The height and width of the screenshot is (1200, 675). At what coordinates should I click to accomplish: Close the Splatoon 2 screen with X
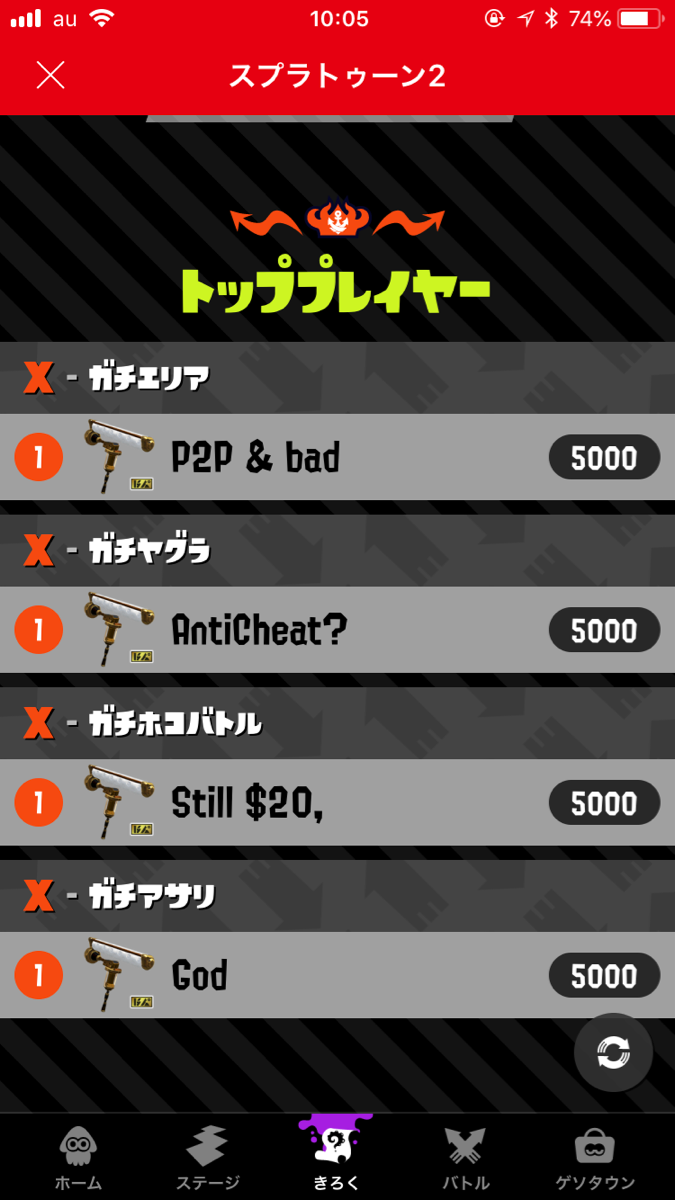(x=50, y=75)
